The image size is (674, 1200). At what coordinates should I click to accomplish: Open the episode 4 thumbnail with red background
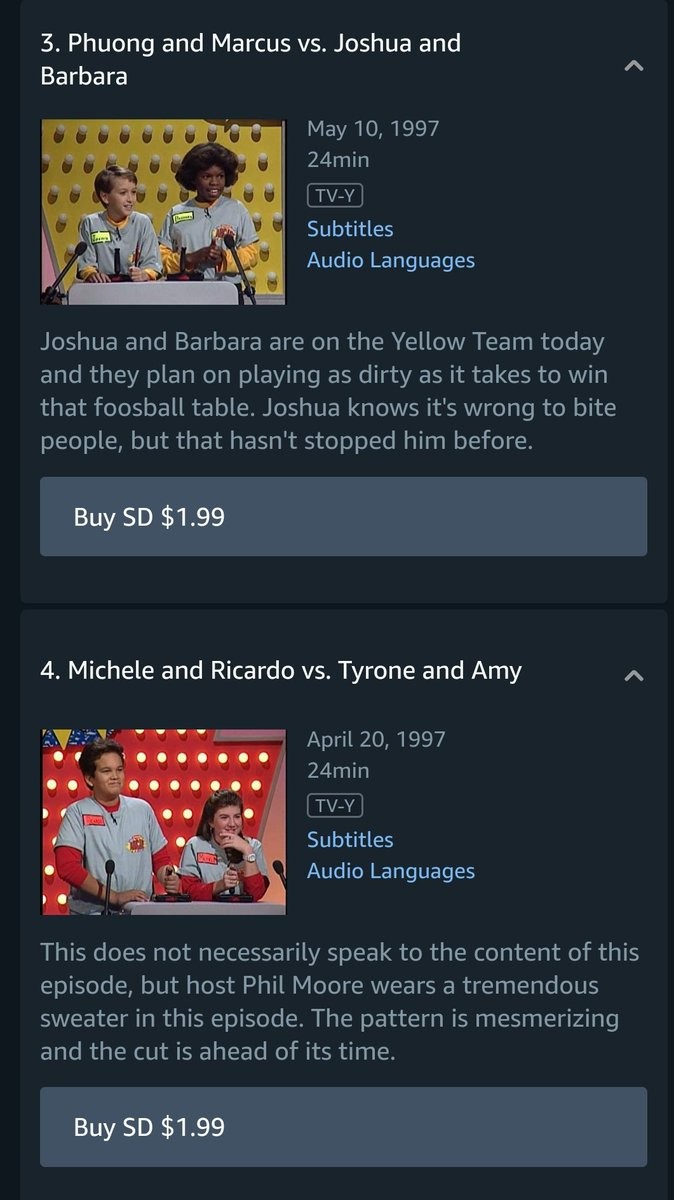pyautogui.click(x=163, y=822)
